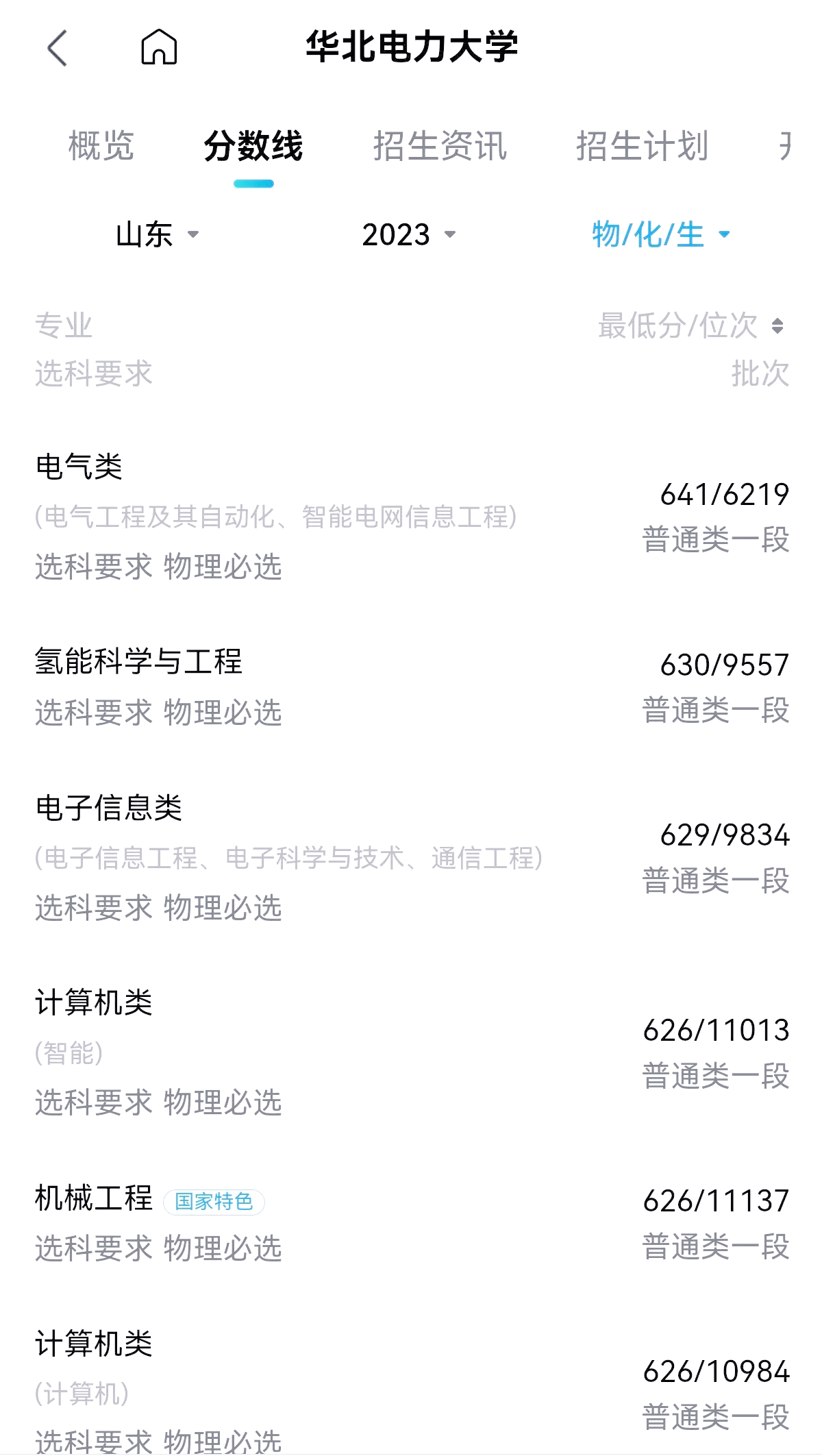Switch to the 招生计划 tab

tap(642, 146)
